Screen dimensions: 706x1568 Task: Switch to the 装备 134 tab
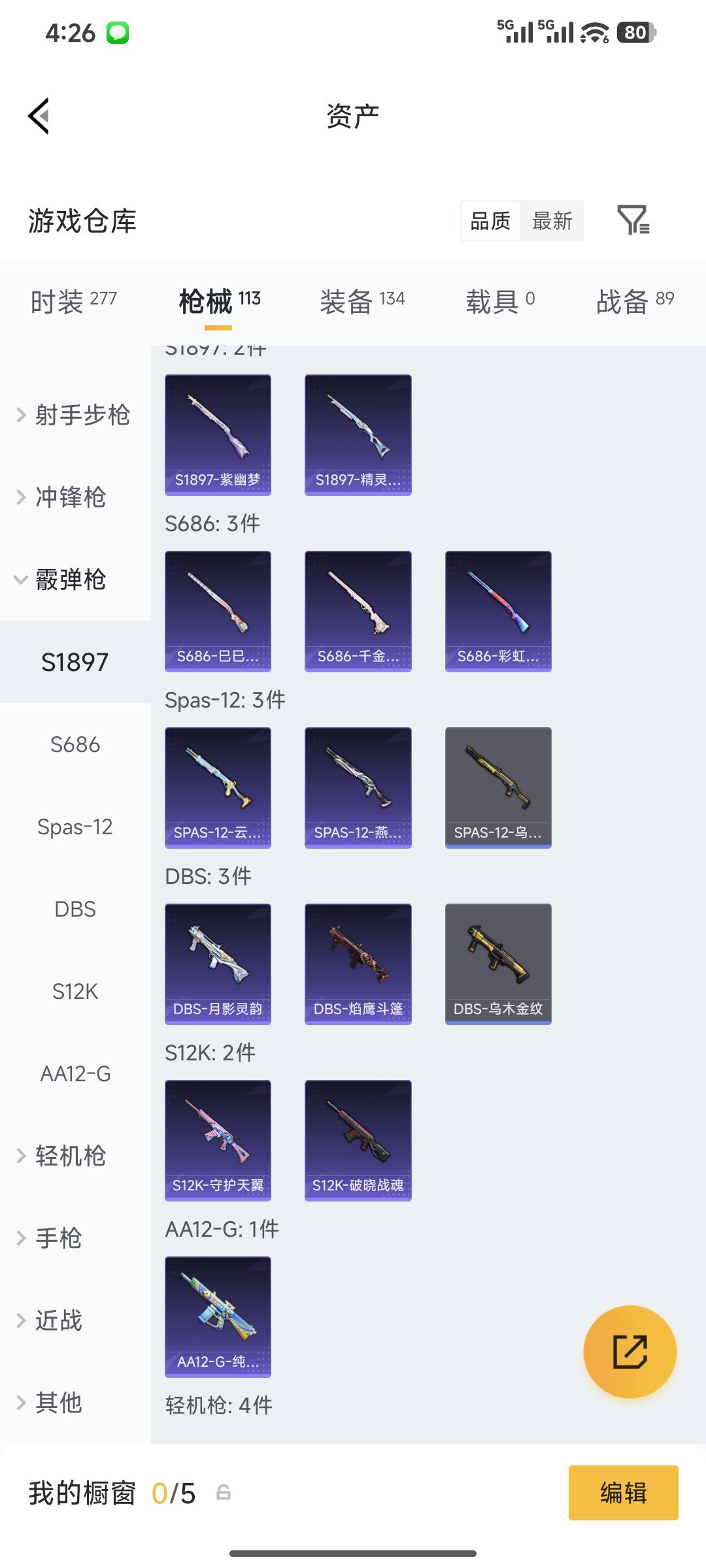[x=363, y=299]
